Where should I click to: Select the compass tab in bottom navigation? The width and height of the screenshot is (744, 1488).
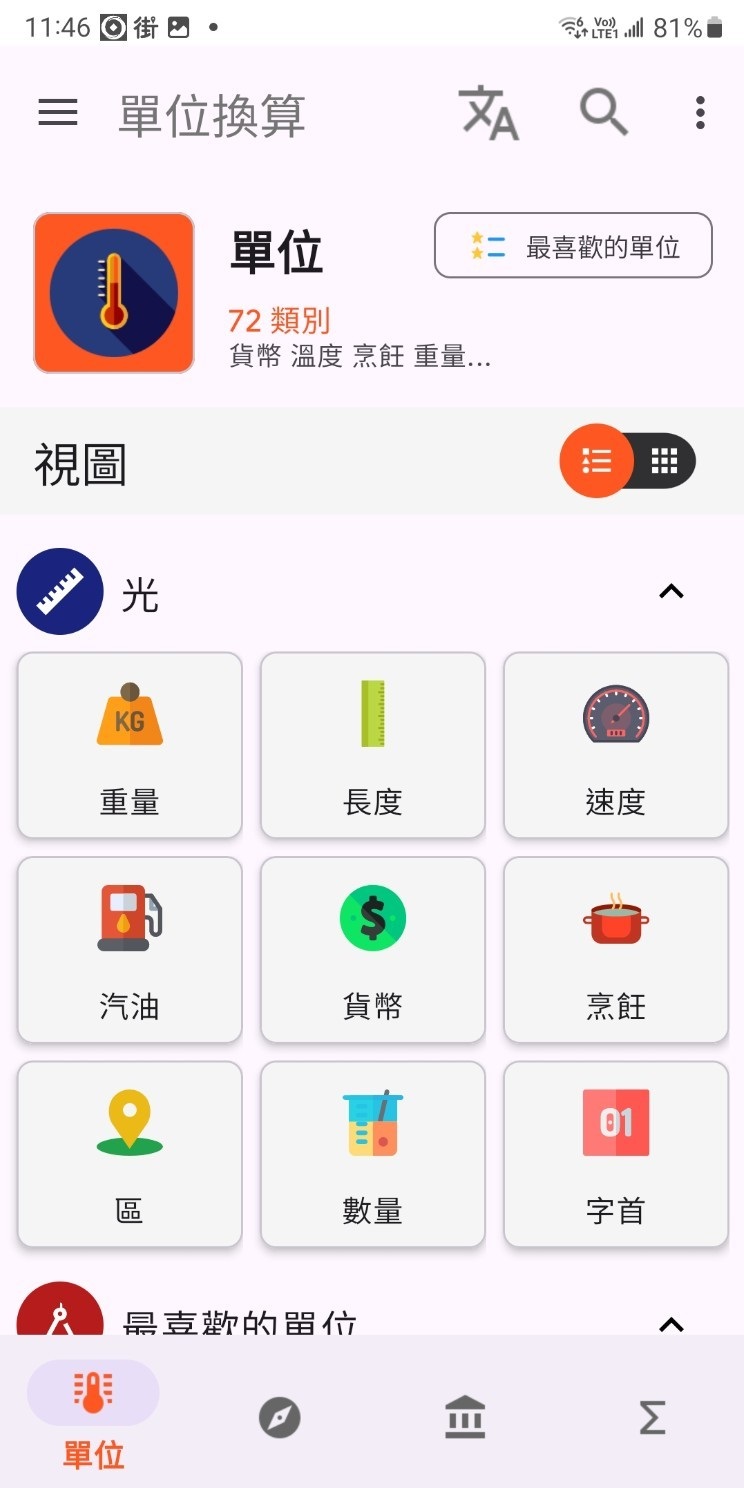point(279,1416)
